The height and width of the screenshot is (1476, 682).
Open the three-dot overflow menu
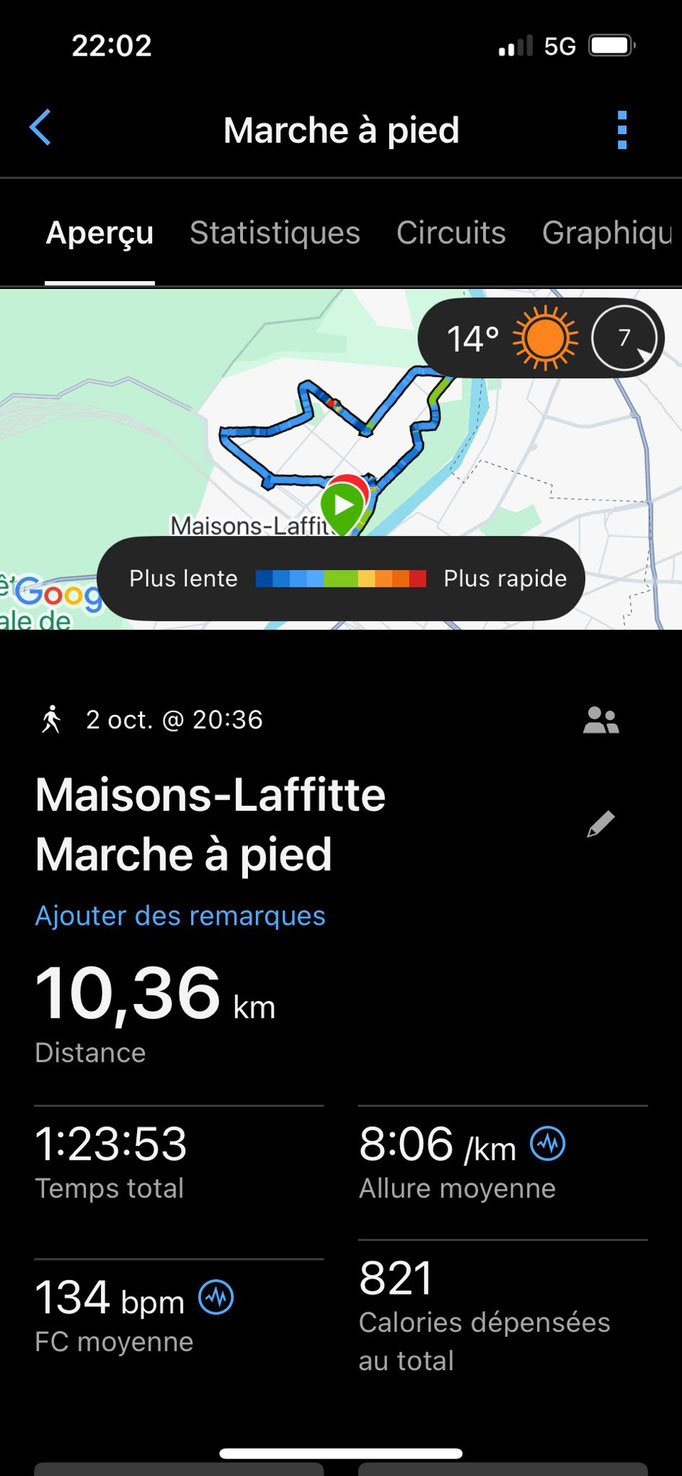[622, 130]
